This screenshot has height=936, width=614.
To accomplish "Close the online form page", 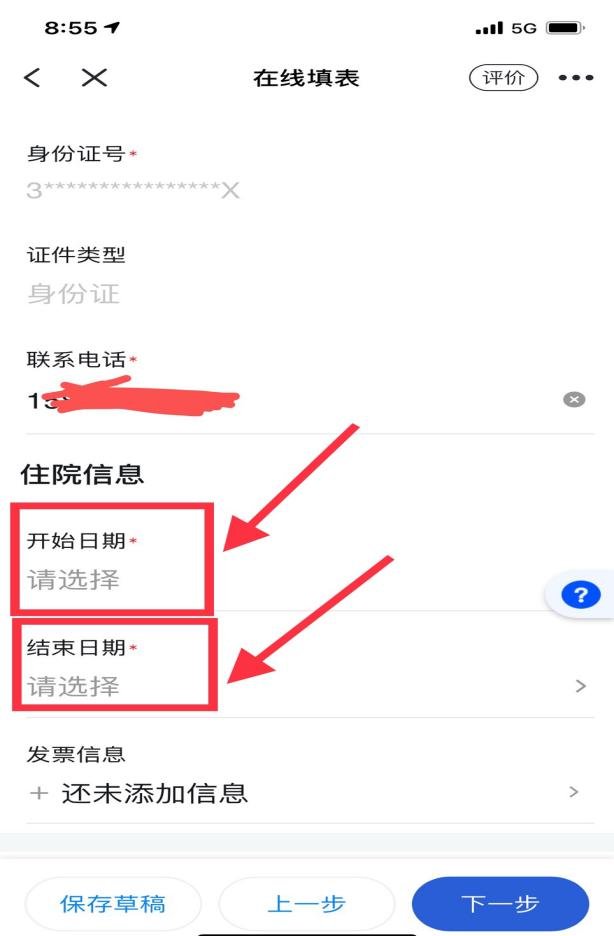I will click(94, 78).
